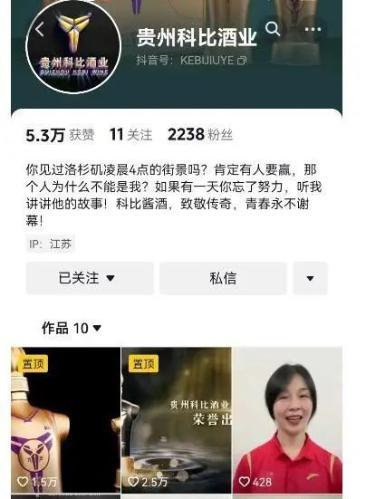Screen dimensions: 366x499
Task: Tap the 贵州科比酒业 profile avatar
Action: pos(73,45)
